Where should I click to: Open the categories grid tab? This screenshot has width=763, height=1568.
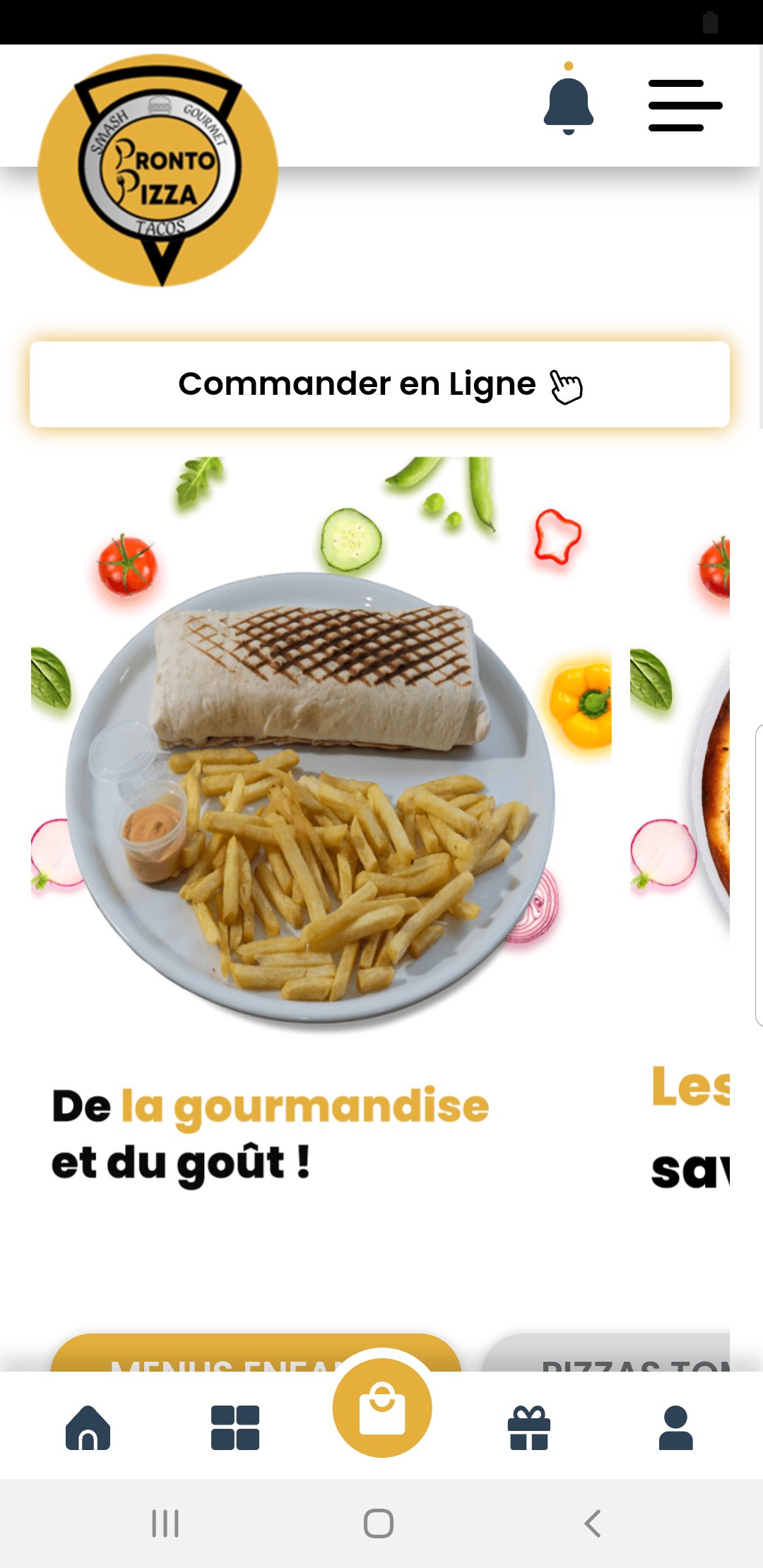pos(235,1427)
